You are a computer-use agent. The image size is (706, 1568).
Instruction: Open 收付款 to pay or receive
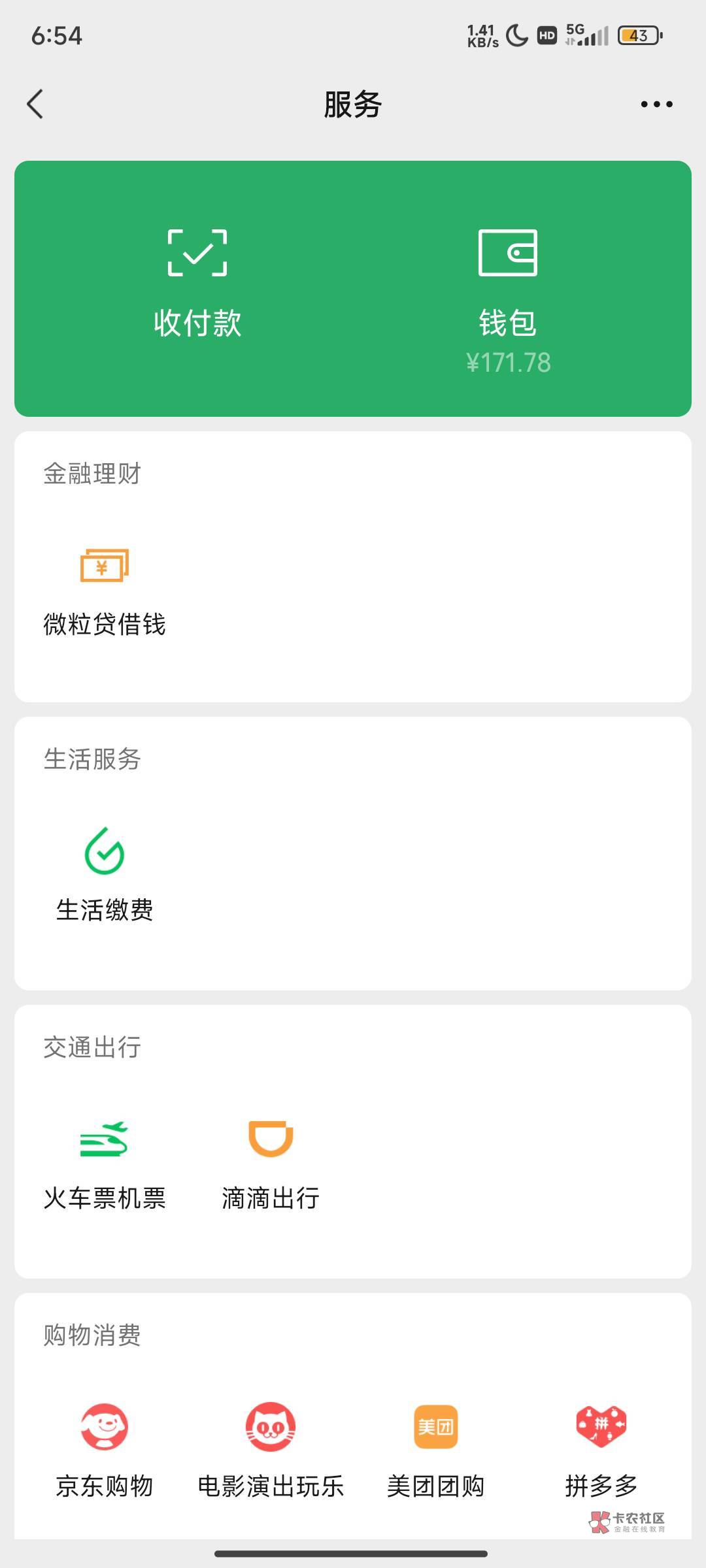coord(197,284)
